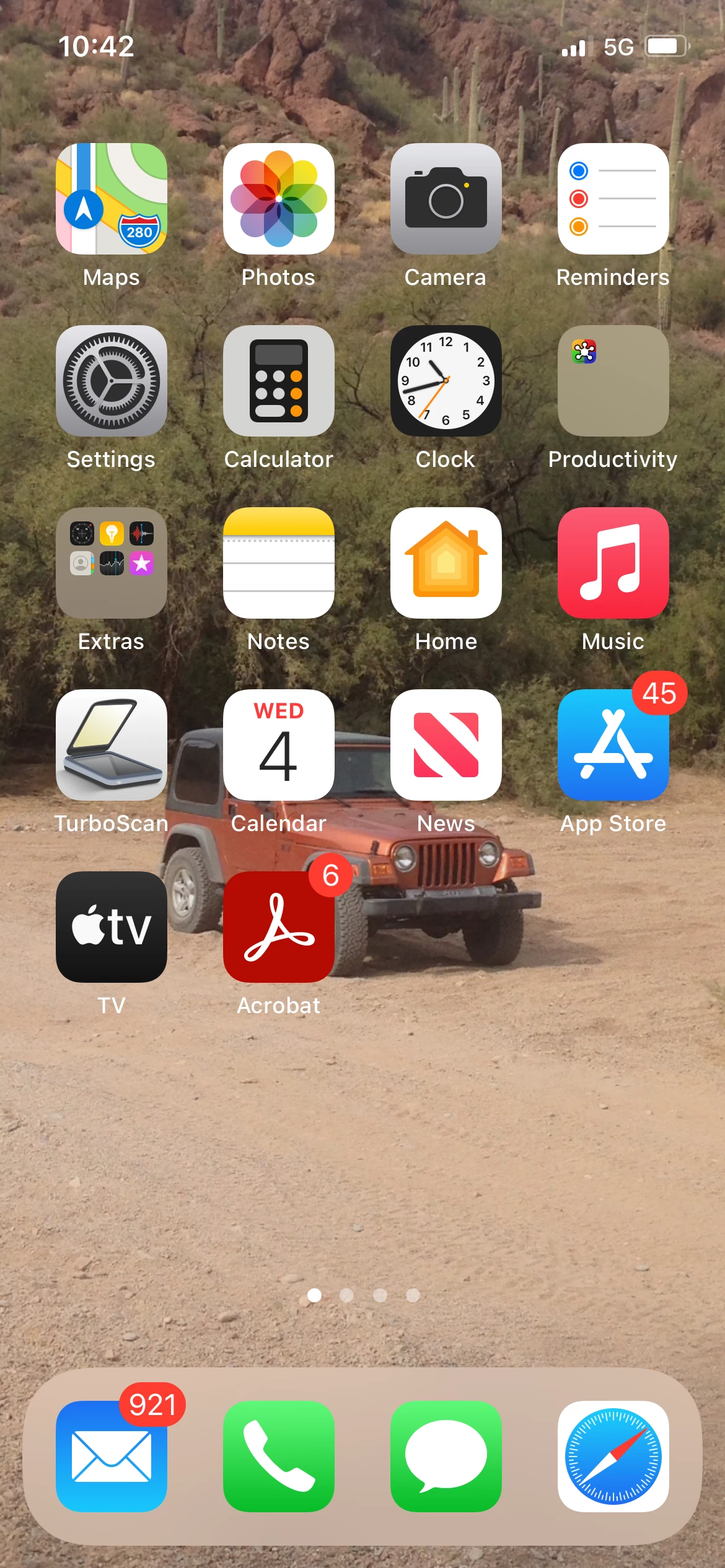The width and height of the screenshot is (725, 1568).
Task: Open Acrobat
Action: point(279,927)
